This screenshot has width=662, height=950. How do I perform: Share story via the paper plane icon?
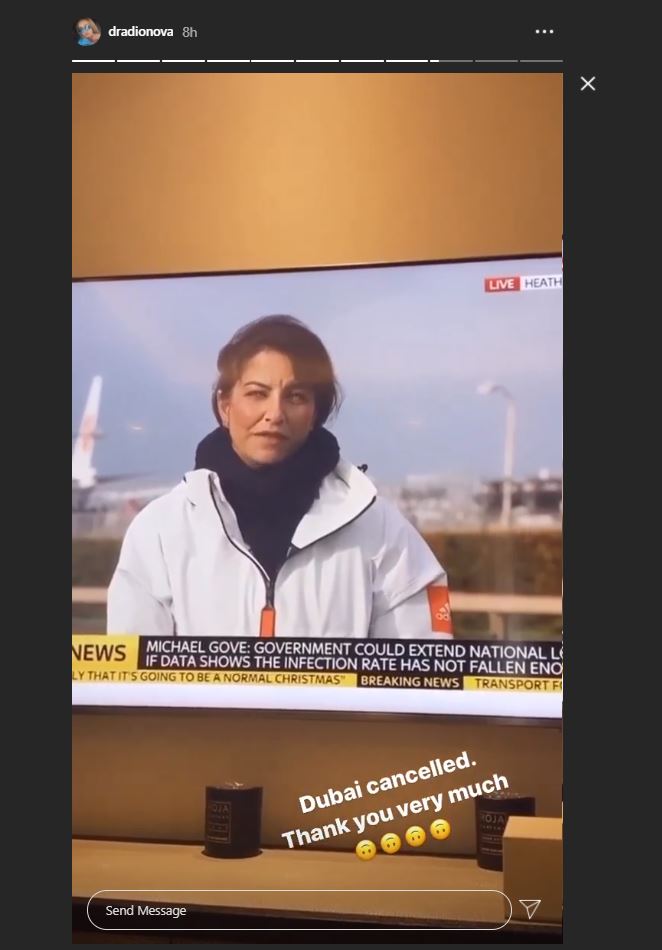click(x=530, y=909)
